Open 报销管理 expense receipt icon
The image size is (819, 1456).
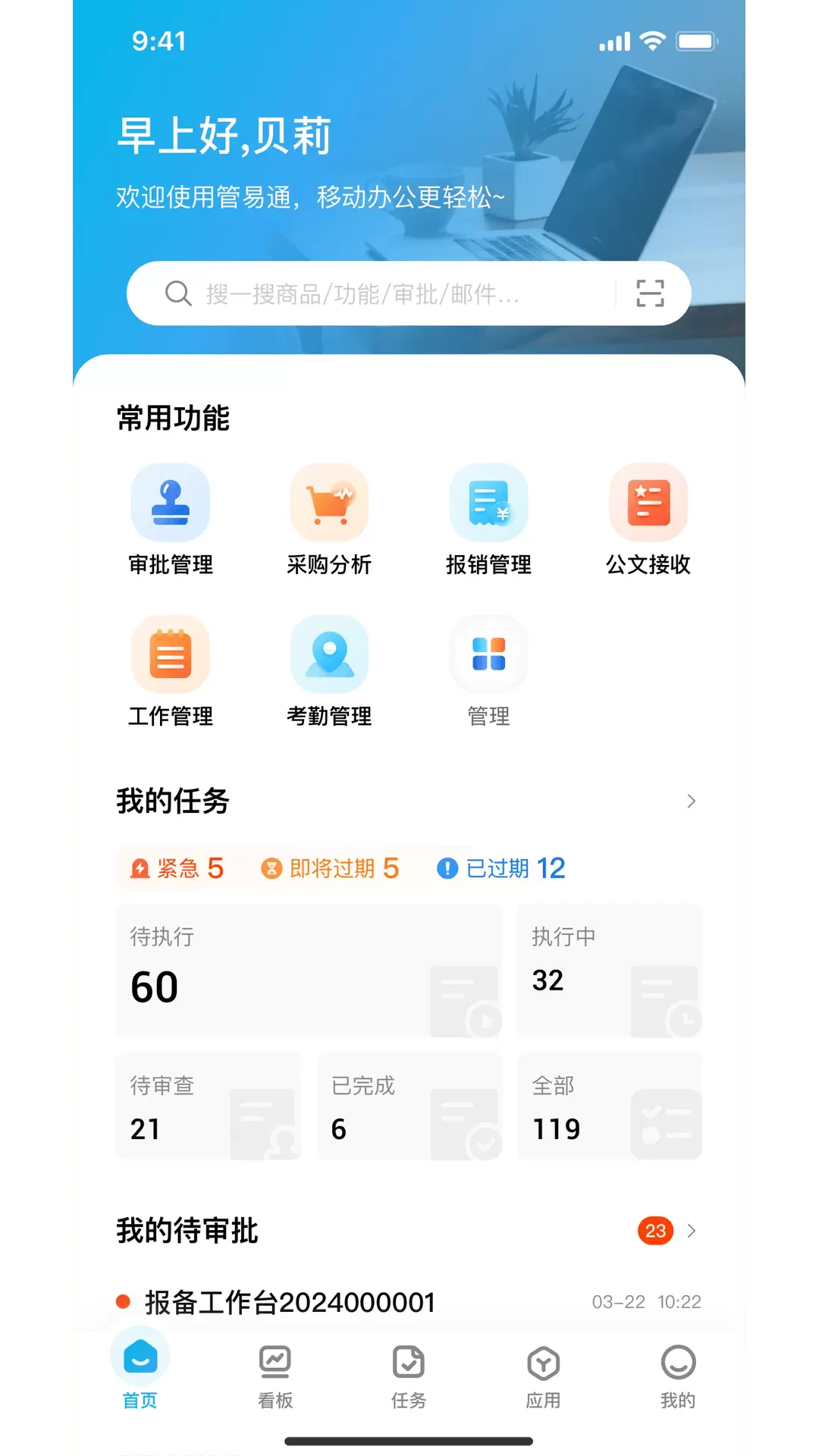tap(489, 503)
